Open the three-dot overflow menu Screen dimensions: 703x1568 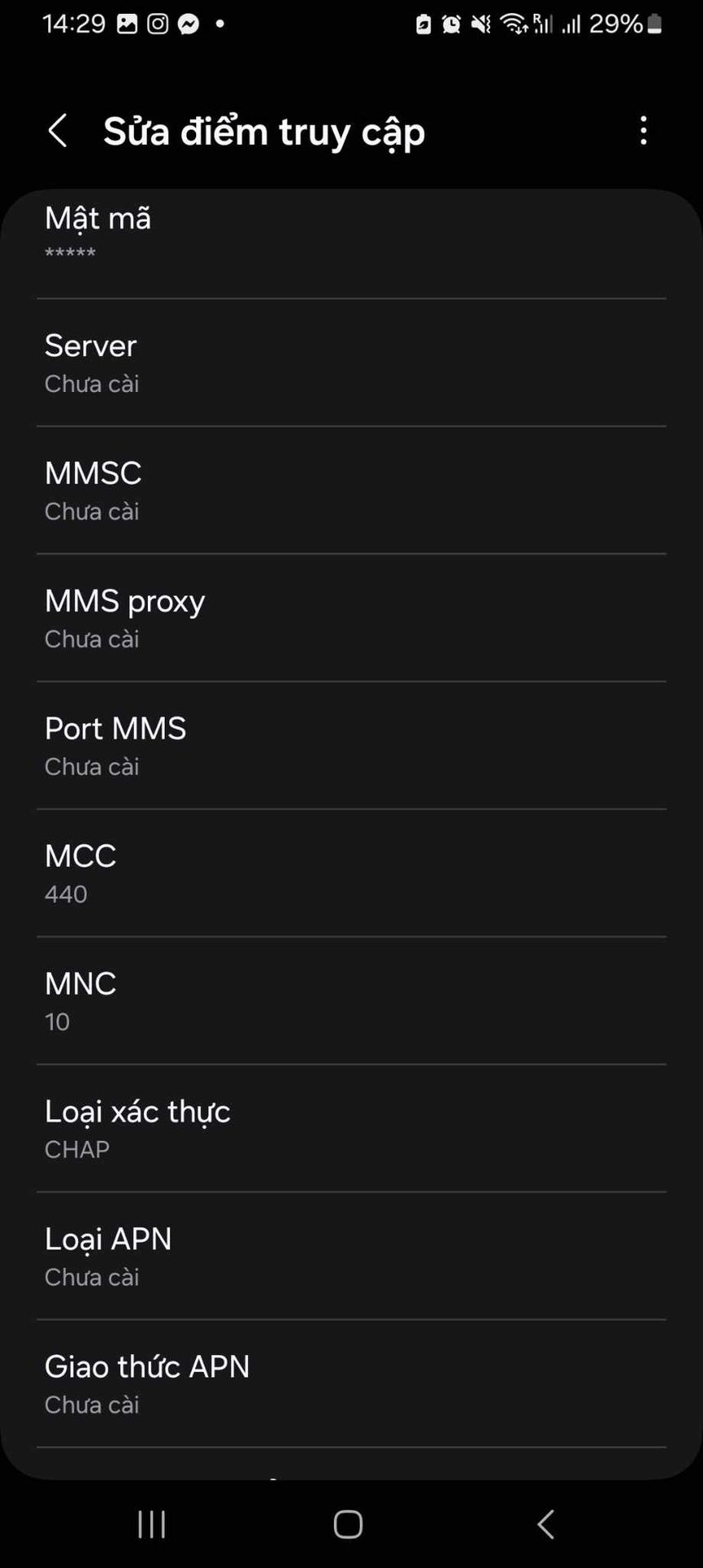point(643,131)
